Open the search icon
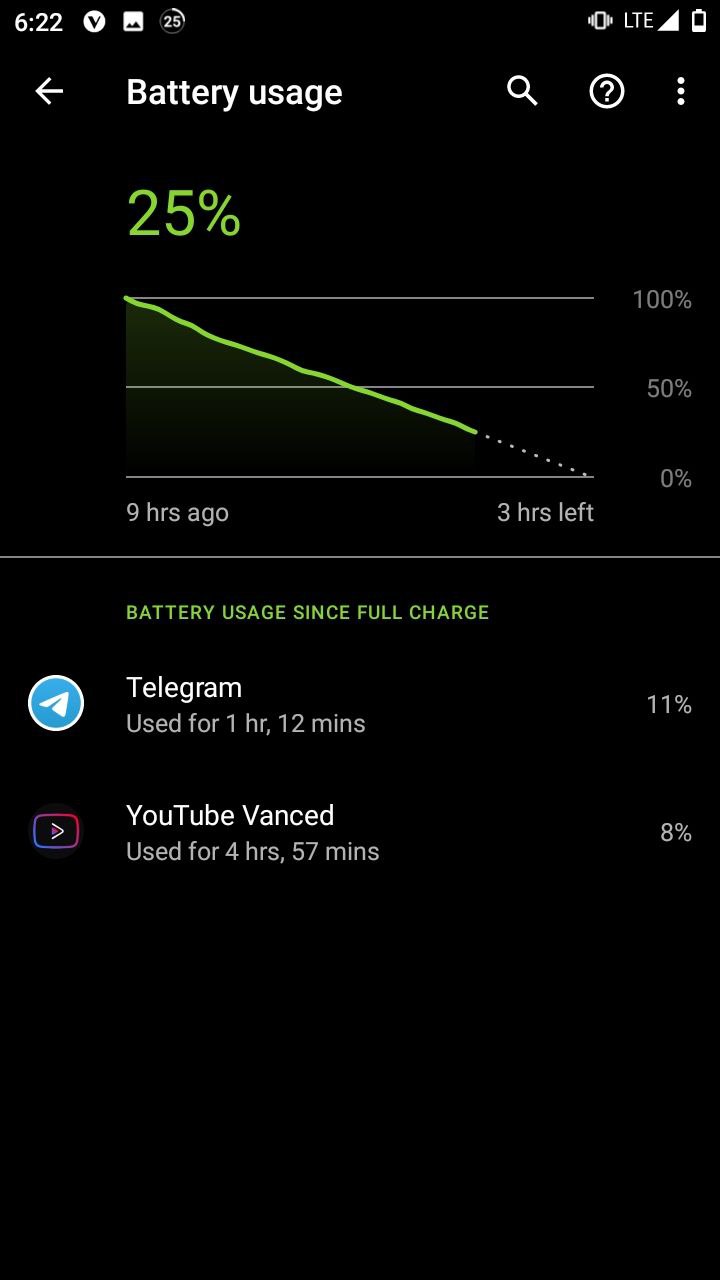720x1280 pixels. click(523, 92)
